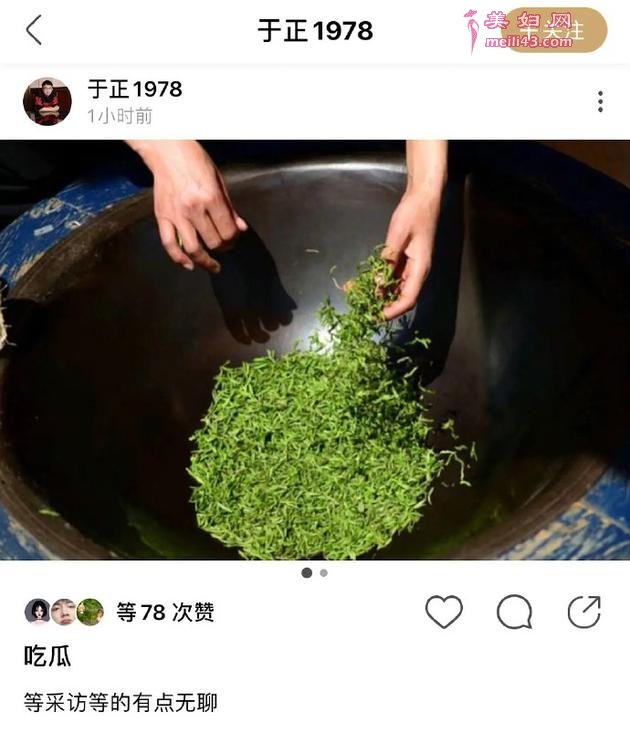The height and width of the screenshot is (733, 630).
Task: Open 于正1978's profile avatar
Action: [x=47, y=101]
